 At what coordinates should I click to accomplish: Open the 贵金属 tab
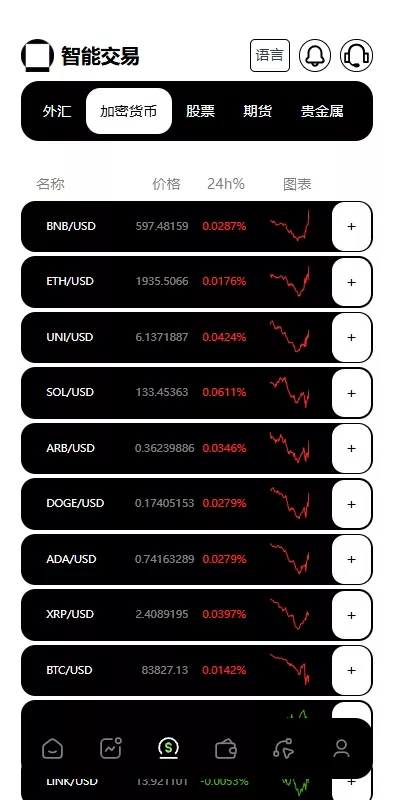point(322,111)
